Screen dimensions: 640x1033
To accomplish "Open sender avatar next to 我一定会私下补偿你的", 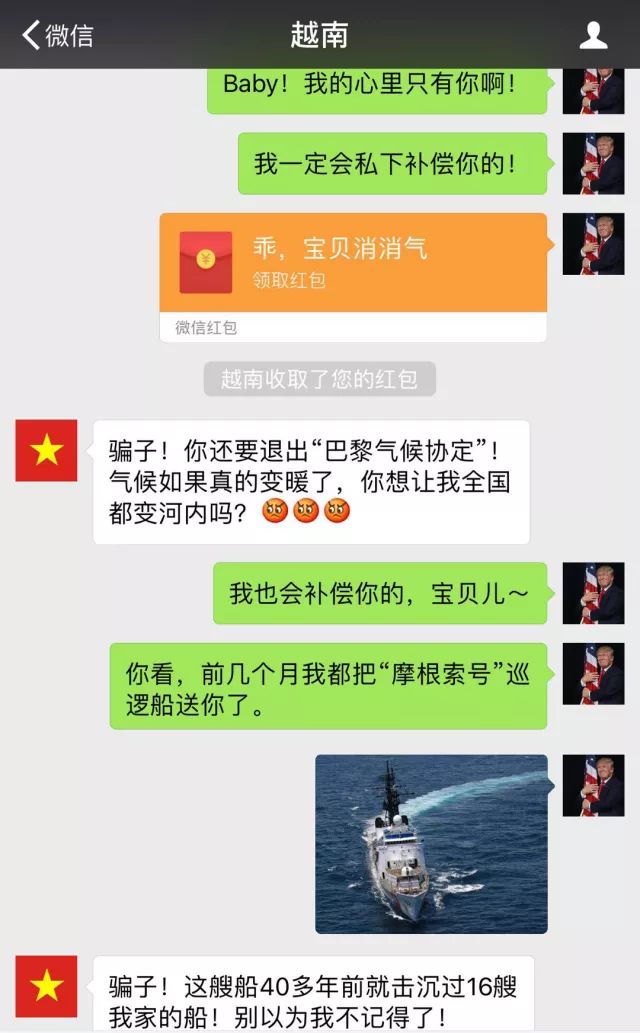I will pos(593,163).
